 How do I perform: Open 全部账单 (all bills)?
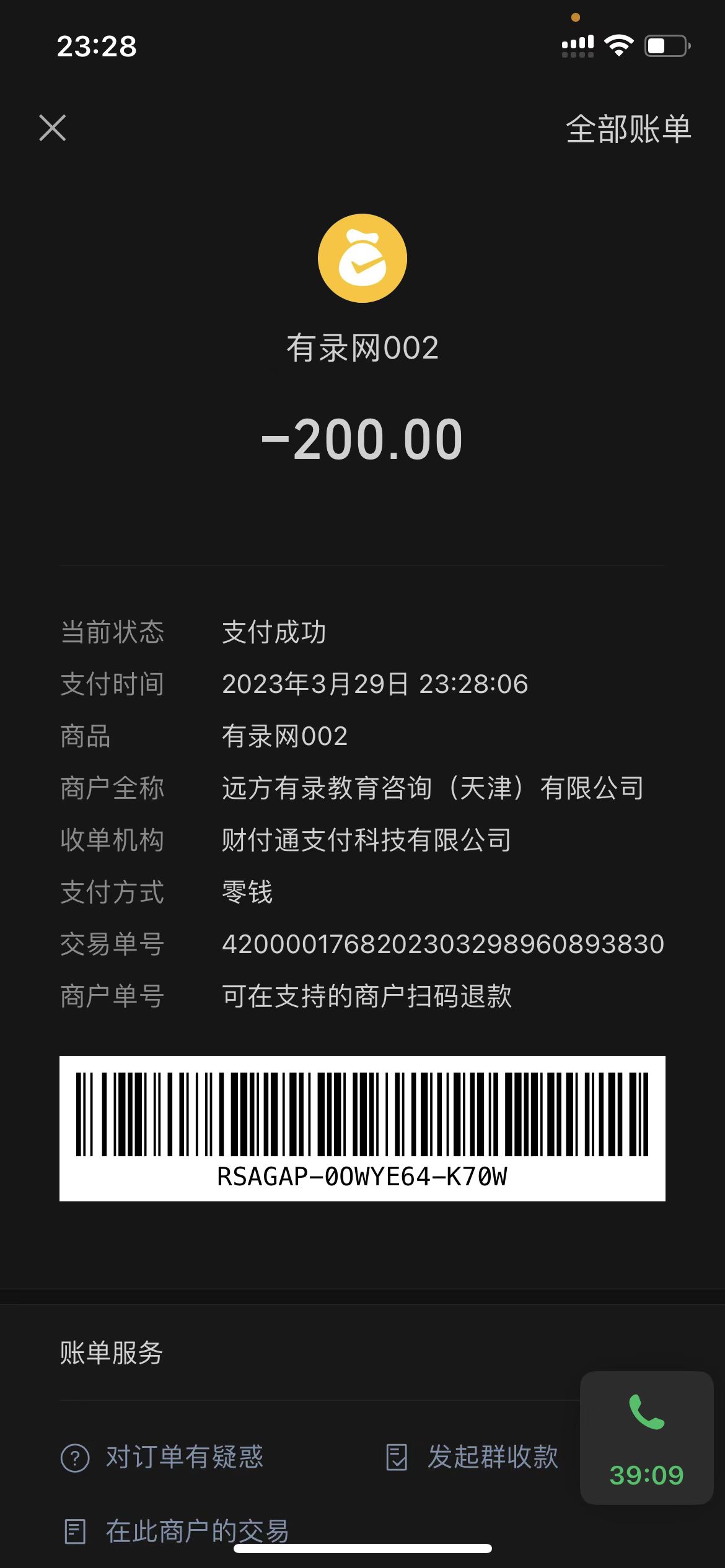coord(628,129)
